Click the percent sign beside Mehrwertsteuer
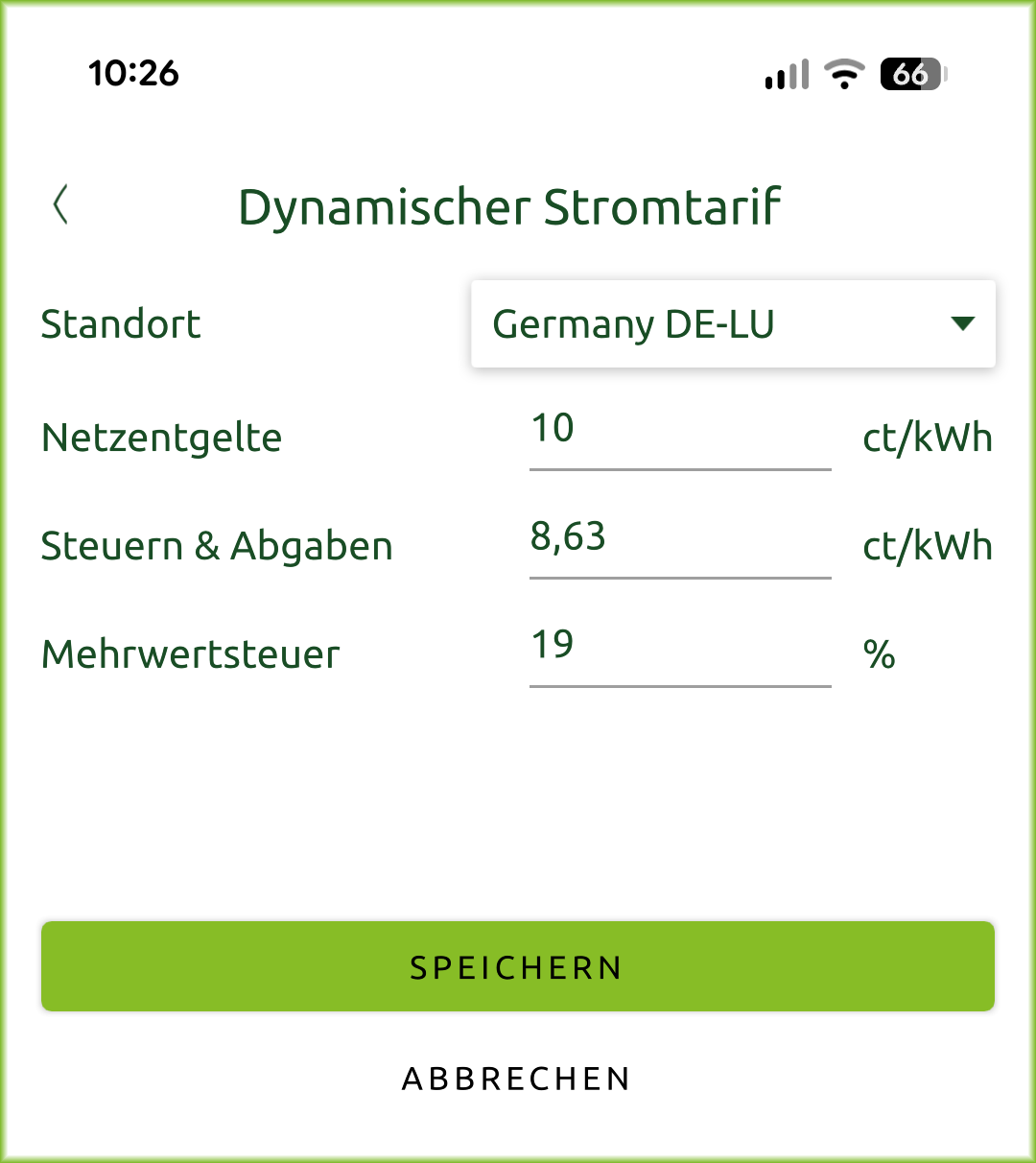 pyautogui.click(x=878, y=653)
